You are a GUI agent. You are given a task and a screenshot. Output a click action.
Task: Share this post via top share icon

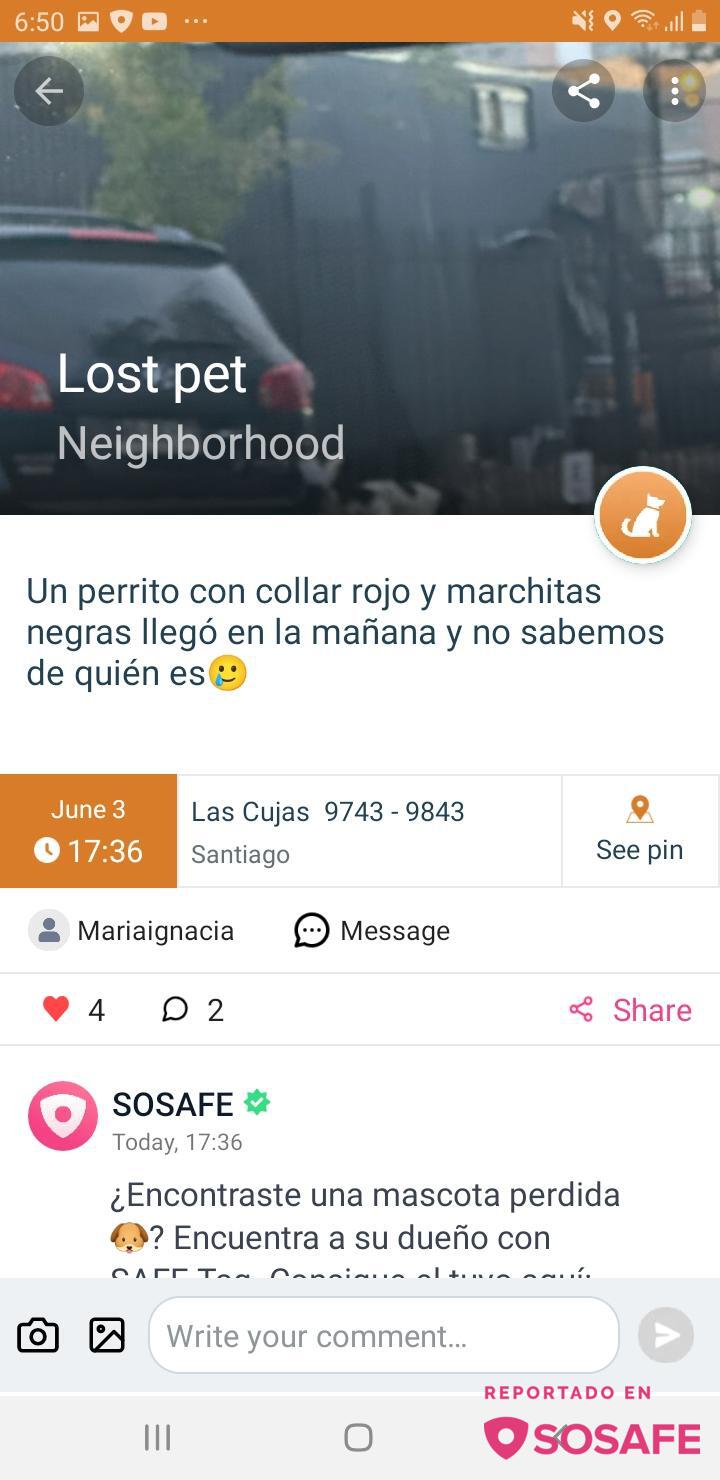coord(583,91)
